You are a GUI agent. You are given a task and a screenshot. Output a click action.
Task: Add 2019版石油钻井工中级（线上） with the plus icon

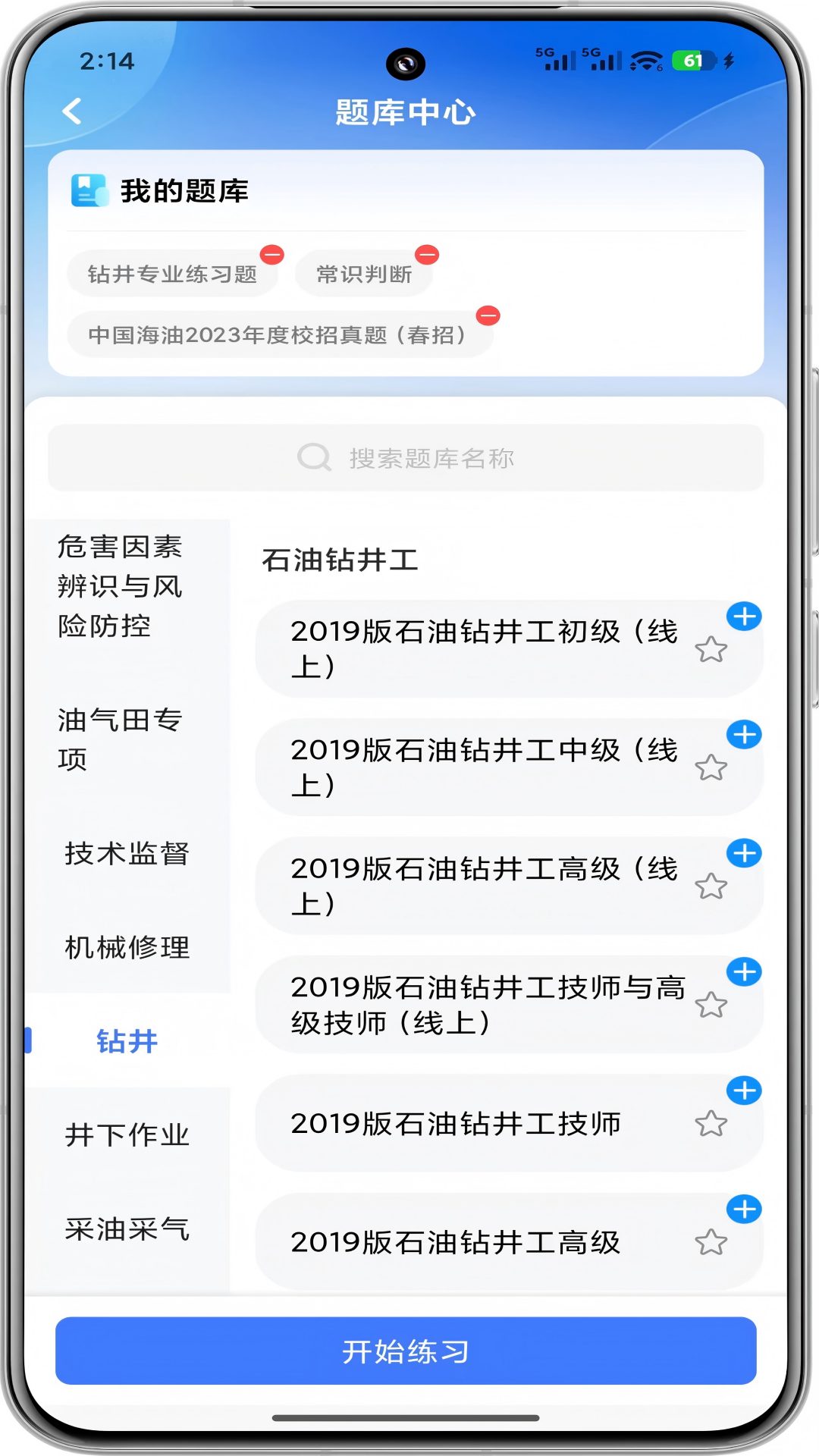(745, 734)
